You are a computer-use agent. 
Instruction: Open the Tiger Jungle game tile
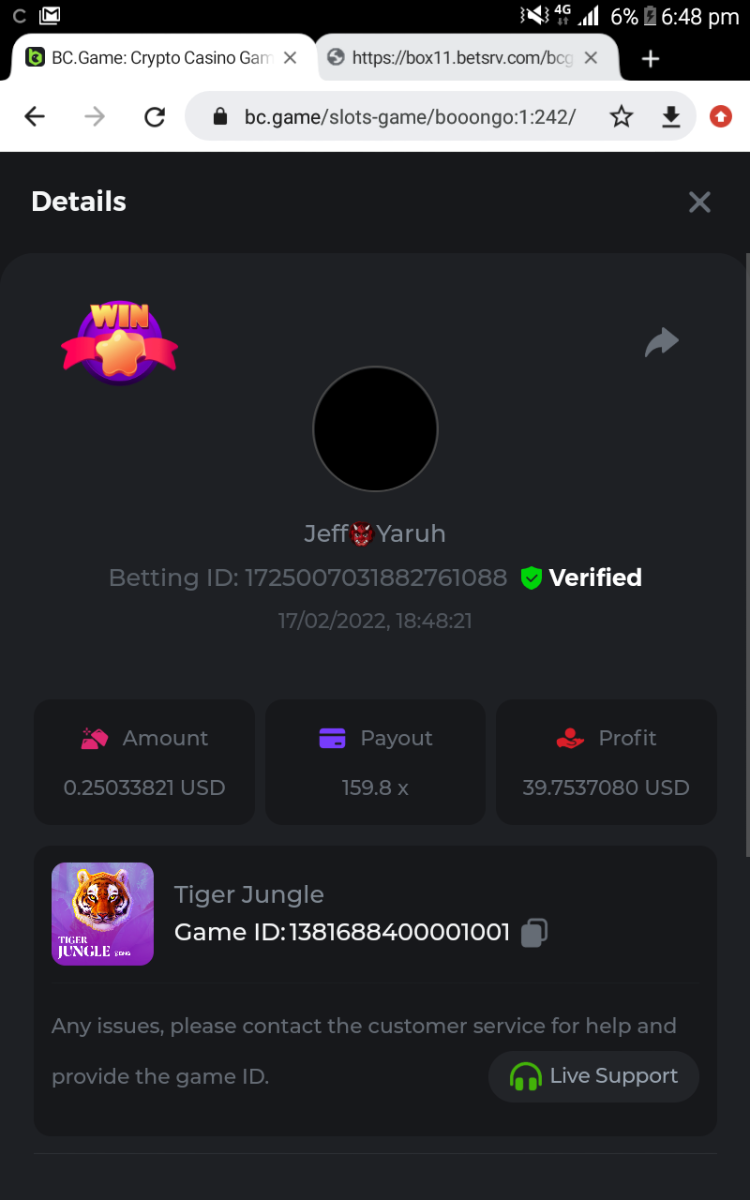coord(103,914)
